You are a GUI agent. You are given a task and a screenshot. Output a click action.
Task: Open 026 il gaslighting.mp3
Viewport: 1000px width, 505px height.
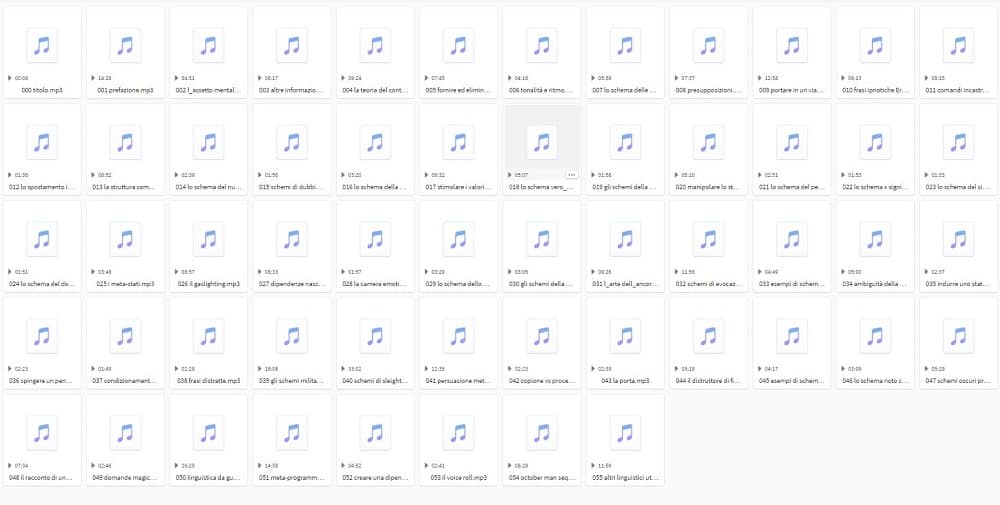208,239
